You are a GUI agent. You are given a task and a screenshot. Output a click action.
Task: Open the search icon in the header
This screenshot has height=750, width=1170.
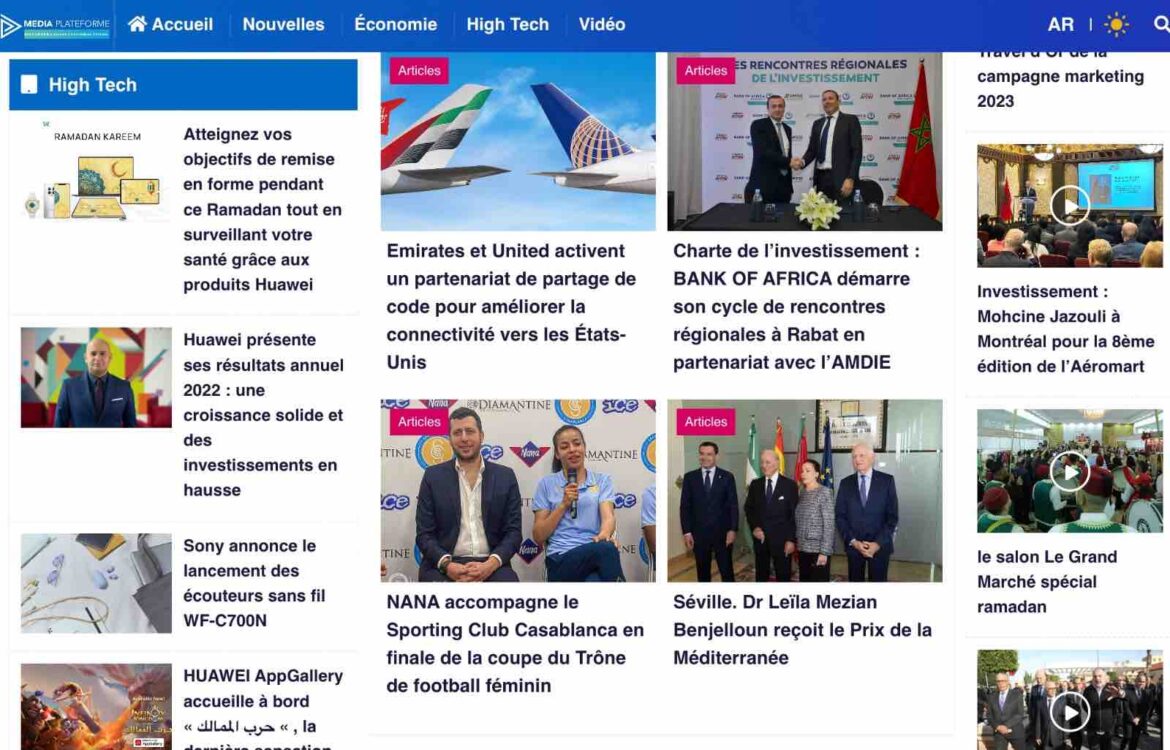(x=1160, y=24)
